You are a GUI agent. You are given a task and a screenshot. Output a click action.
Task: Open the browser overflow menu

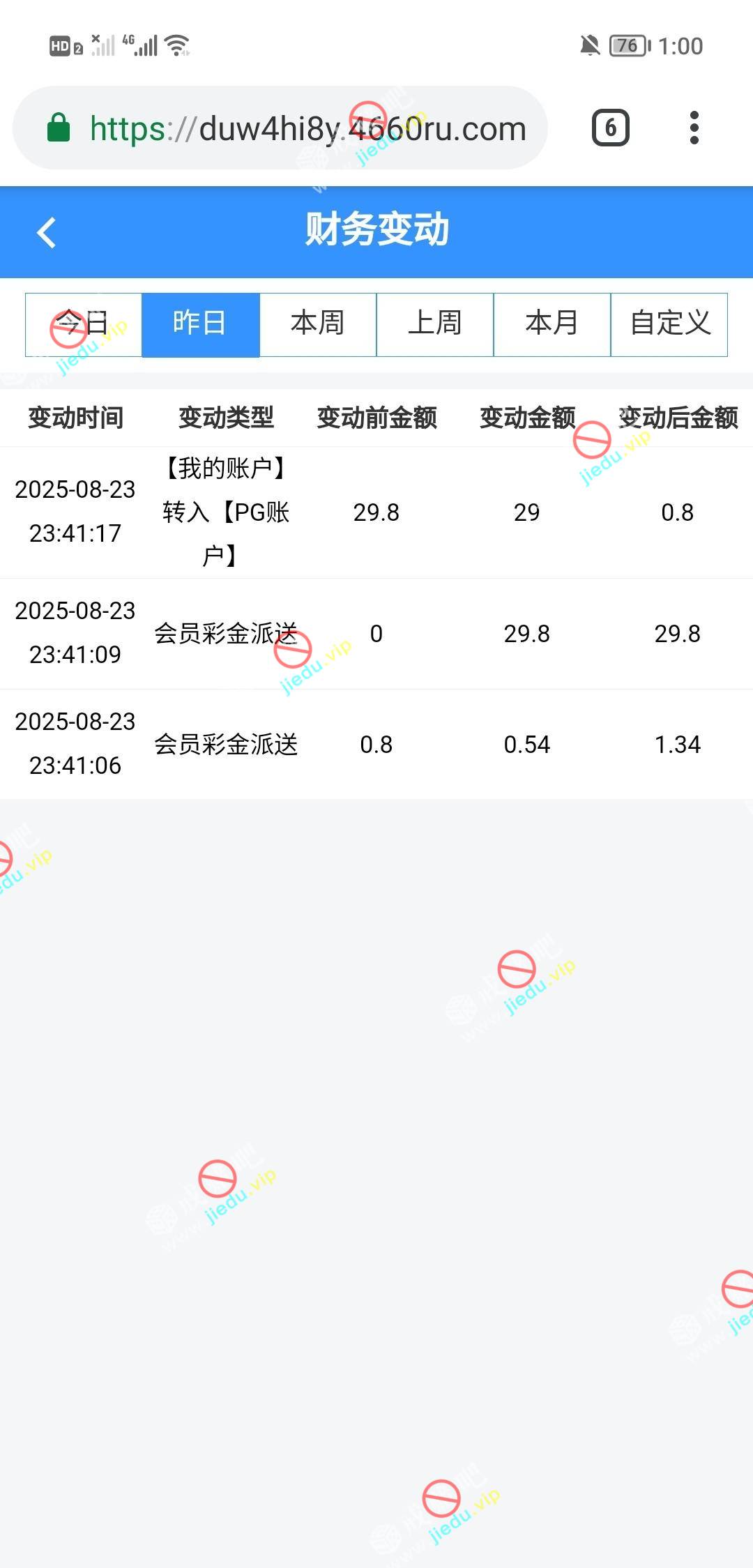click(x=694, y=128)
